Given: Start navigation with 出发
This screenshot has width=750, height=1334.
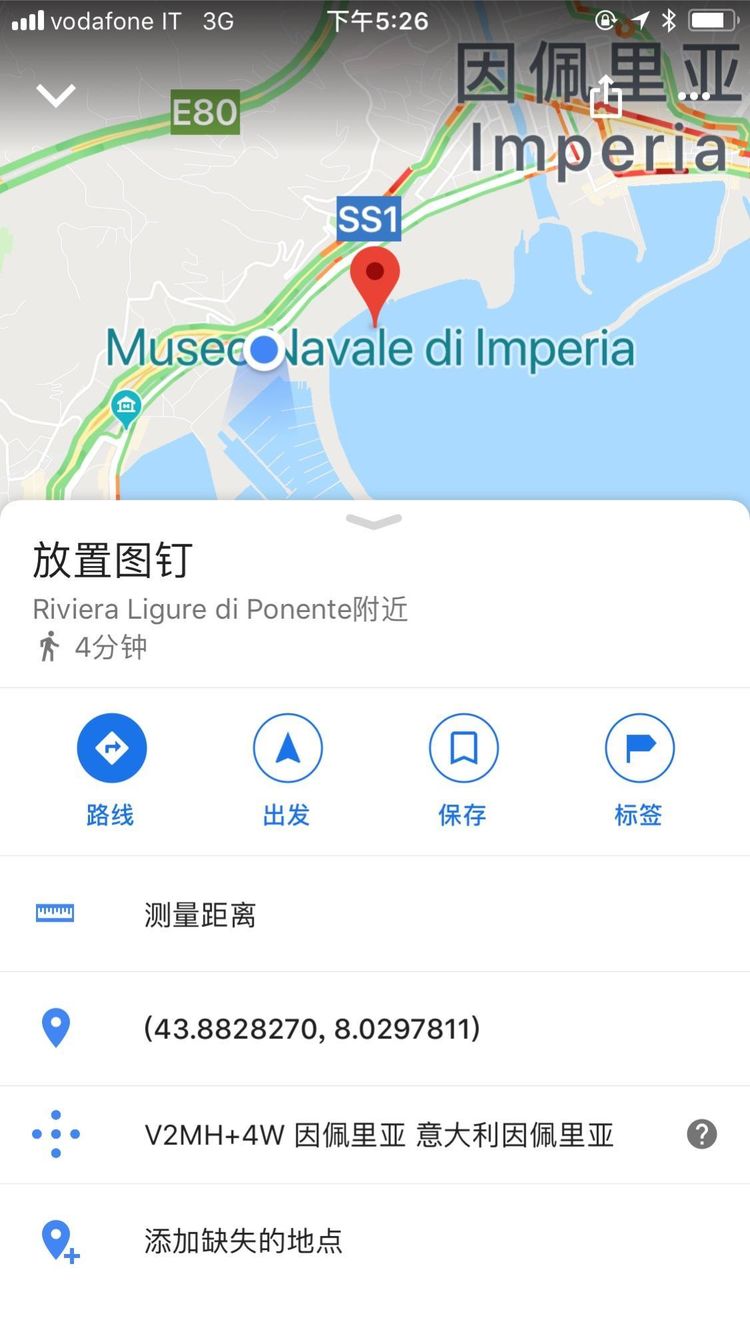Looking at the screenshot, I should pos(287,770).
